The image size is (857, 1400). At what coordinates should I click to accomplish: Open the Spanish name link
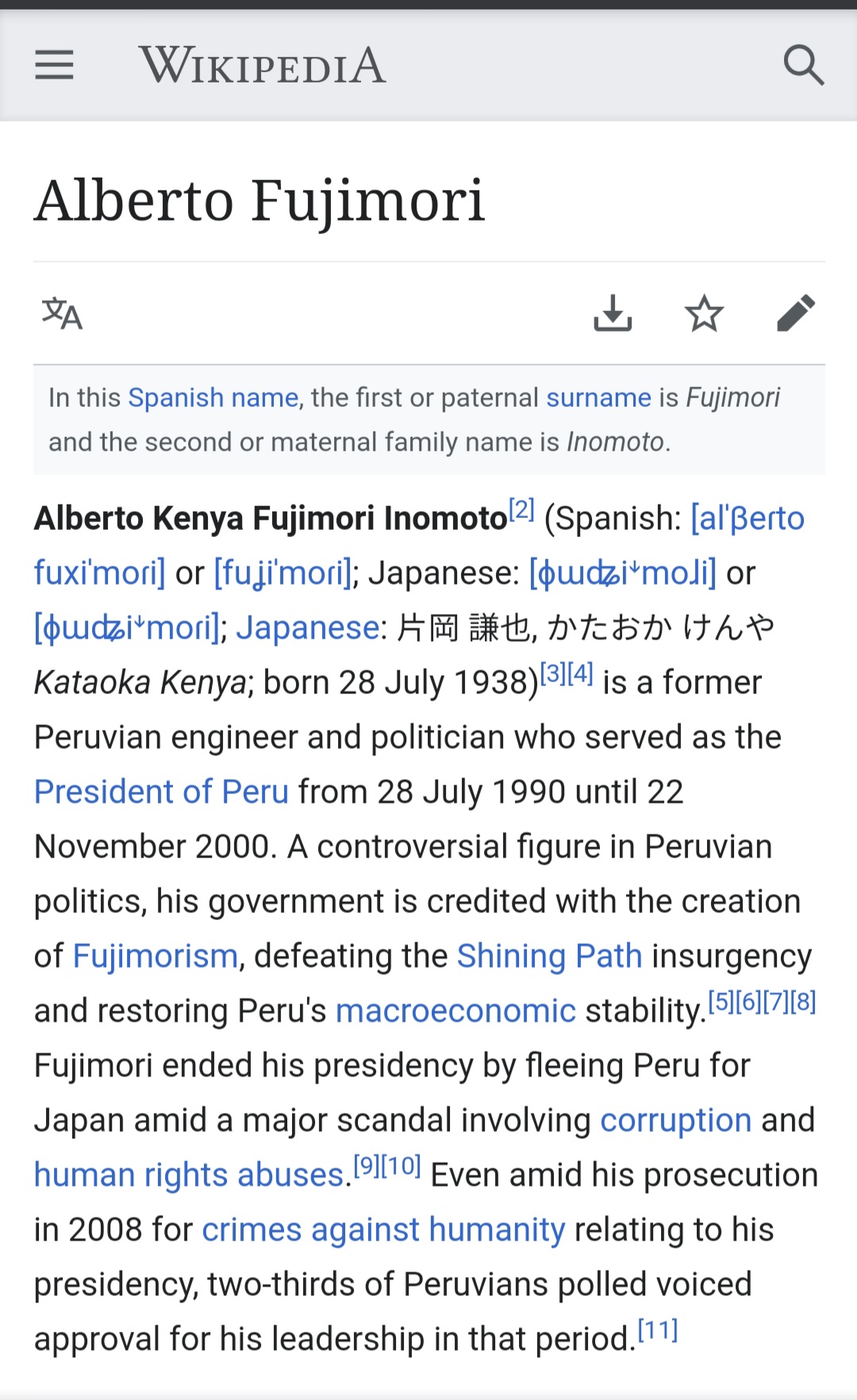(213, 397)
